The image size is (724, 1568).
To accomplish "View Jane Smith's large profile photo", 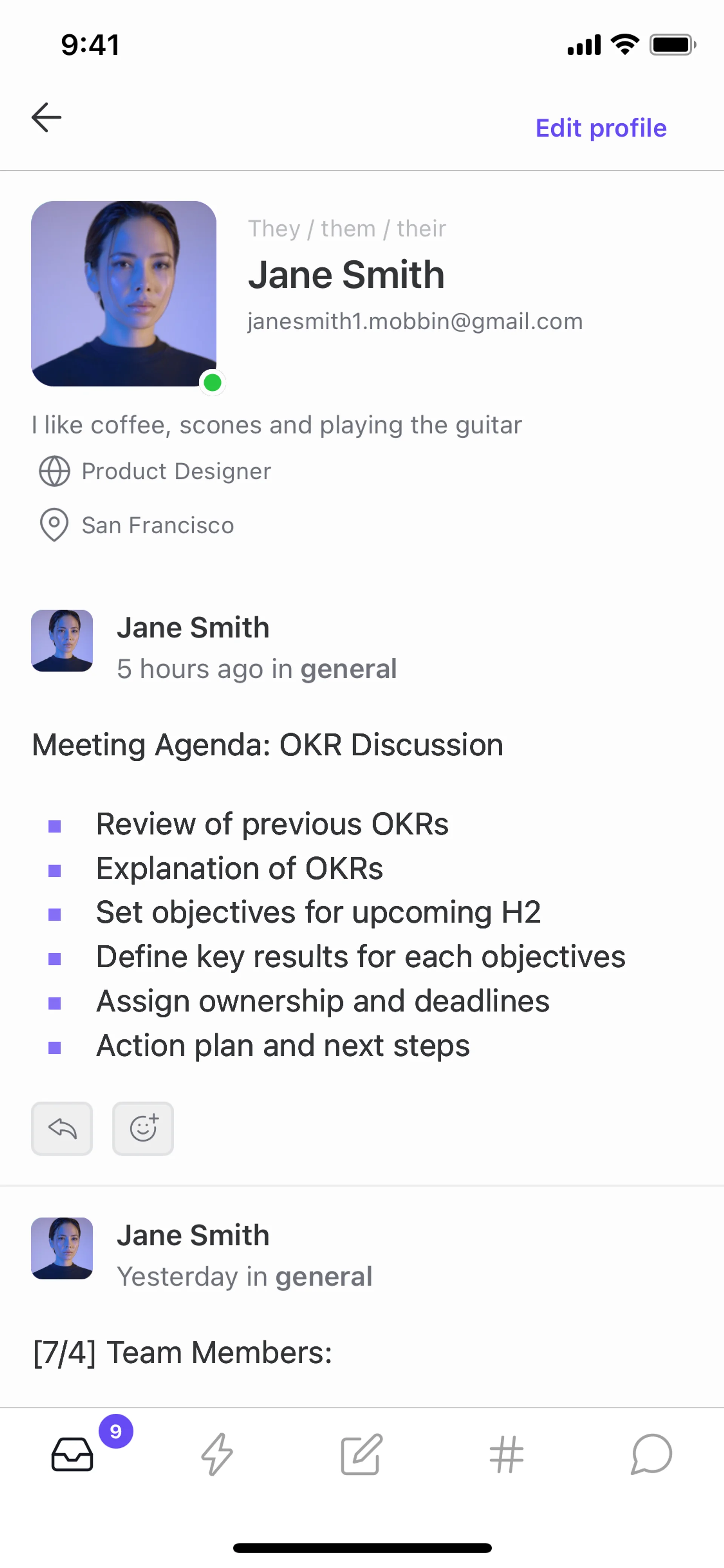I will 124,293.
